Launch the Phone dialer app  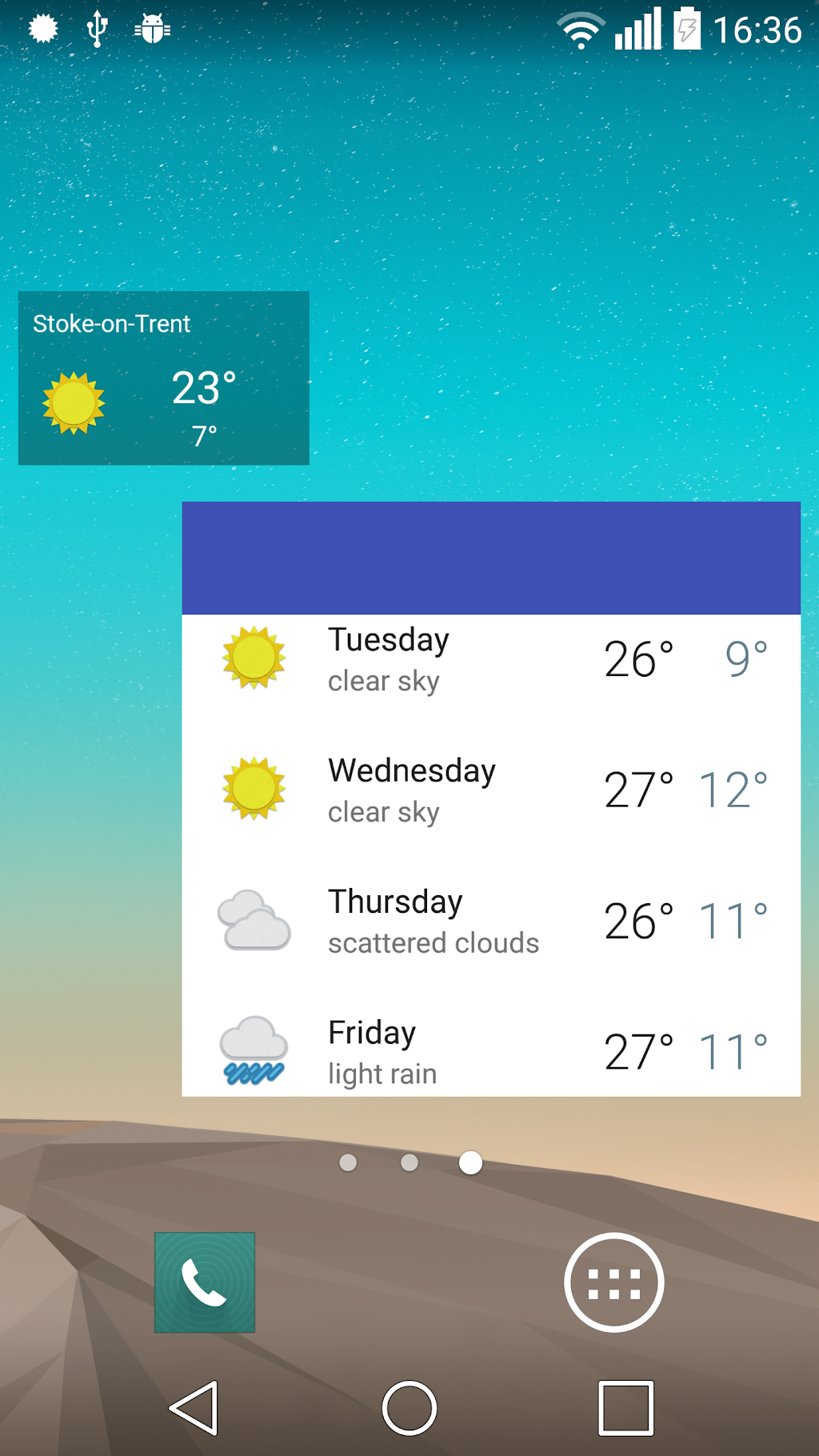pos(205,1282)
